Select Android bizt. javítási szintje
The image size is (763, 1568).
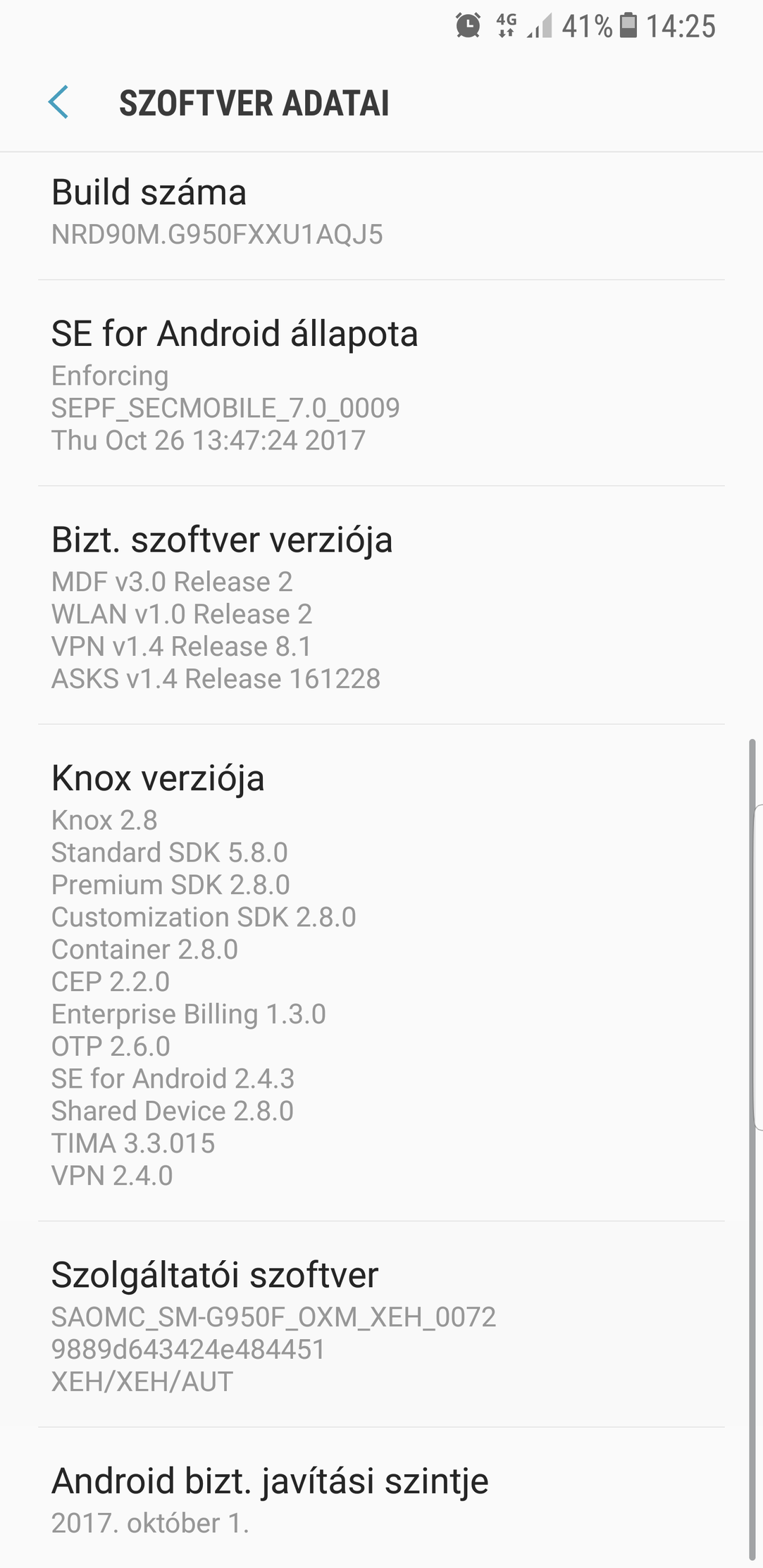(x=381, y=1498)
